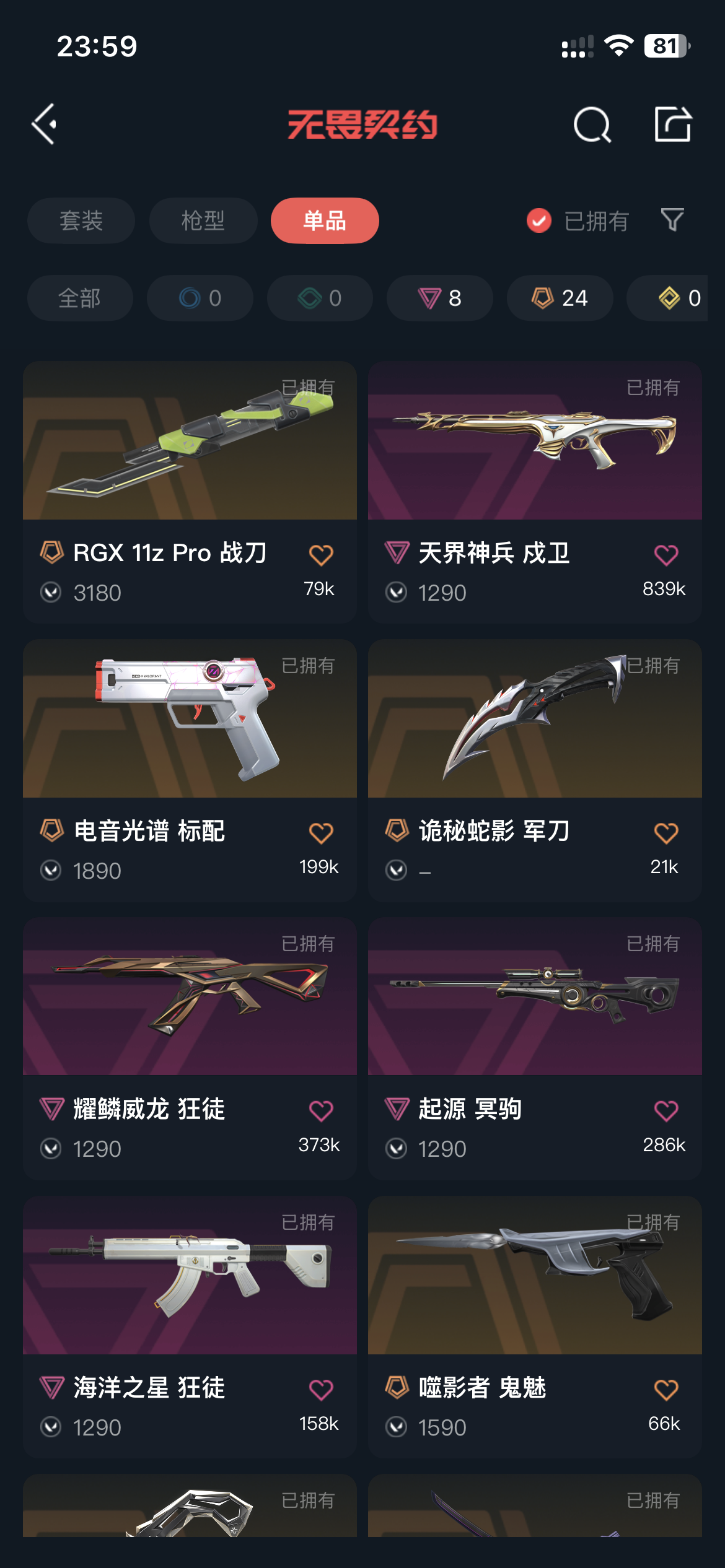Open the RGX 11z Pro 战刀 card
Viewport: 725px width, 1568px height.
tap(190, 492)
